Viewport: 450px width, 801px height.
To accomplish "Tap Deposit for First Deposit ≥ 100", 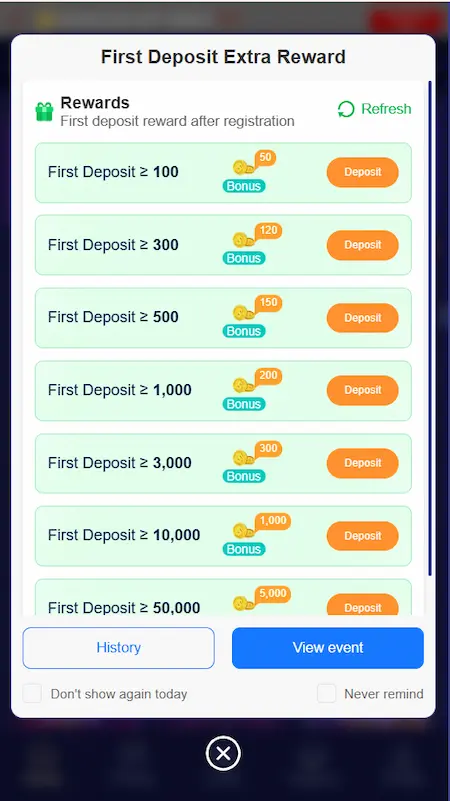I will coord(363,172).
